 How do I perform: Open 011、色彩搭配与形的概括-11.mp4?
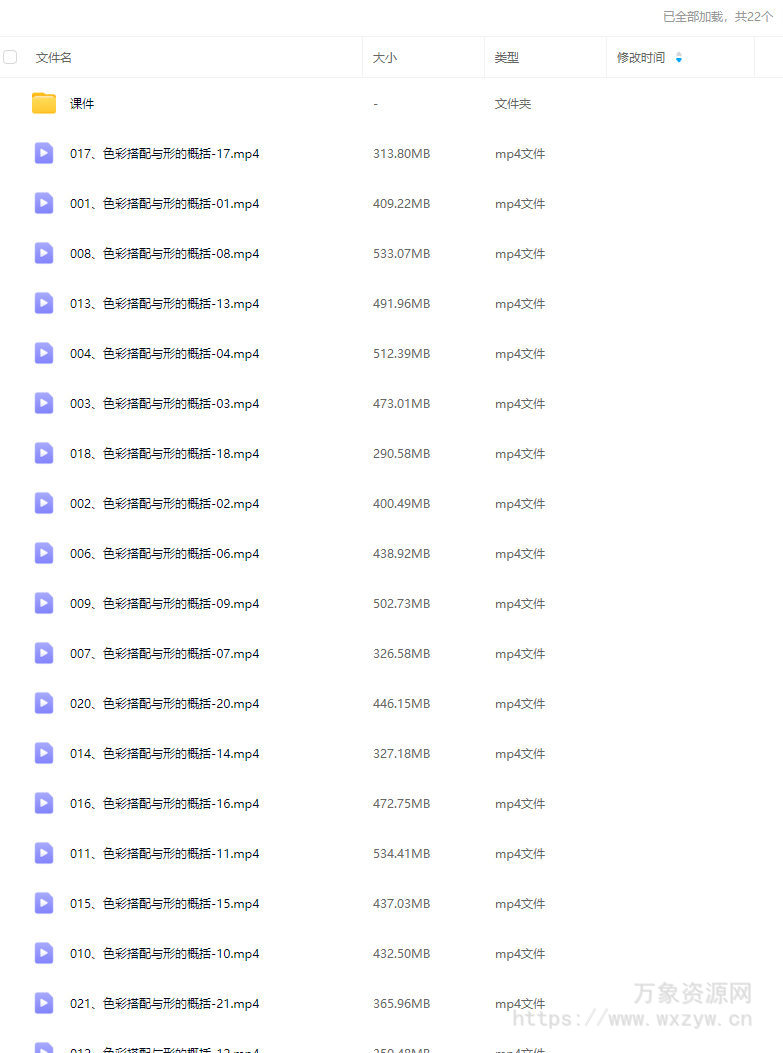[164, 854]
